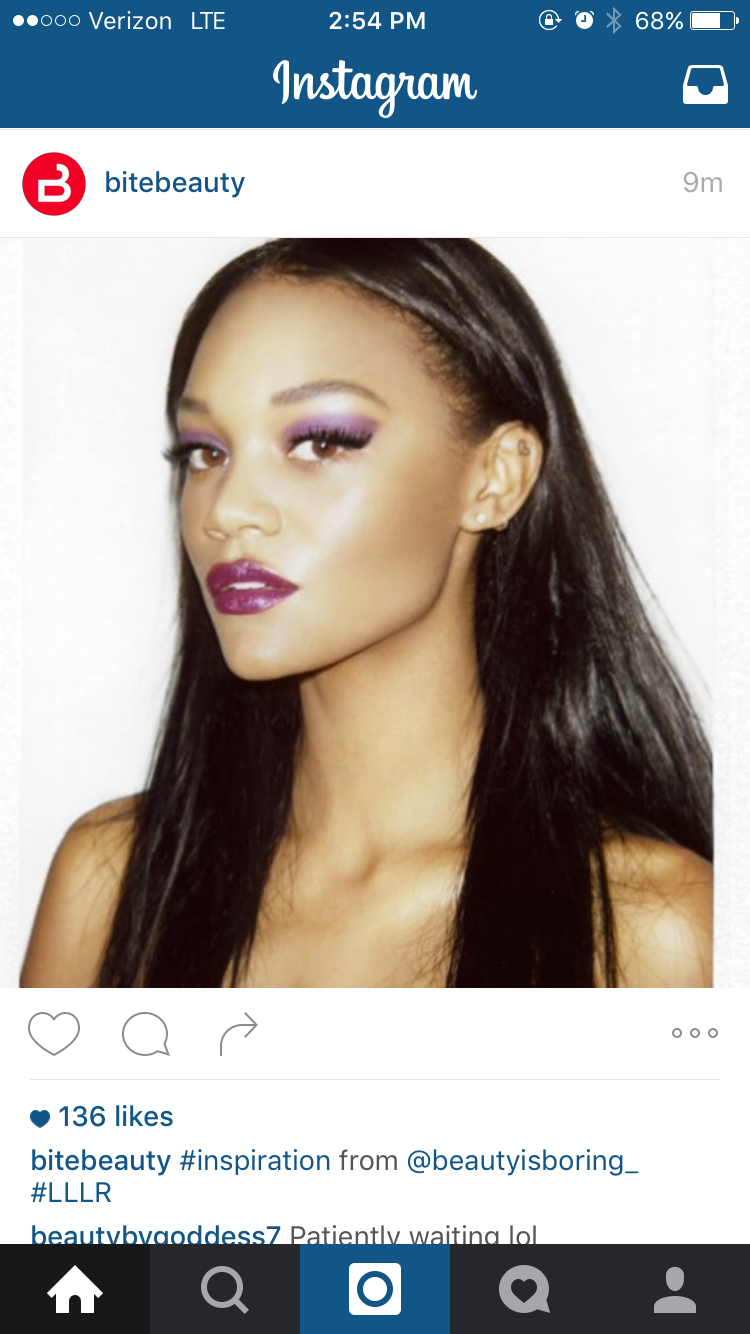Go to the Home feed tab
Viewport: 750px width, 1334px height.
coord(75,1289)
